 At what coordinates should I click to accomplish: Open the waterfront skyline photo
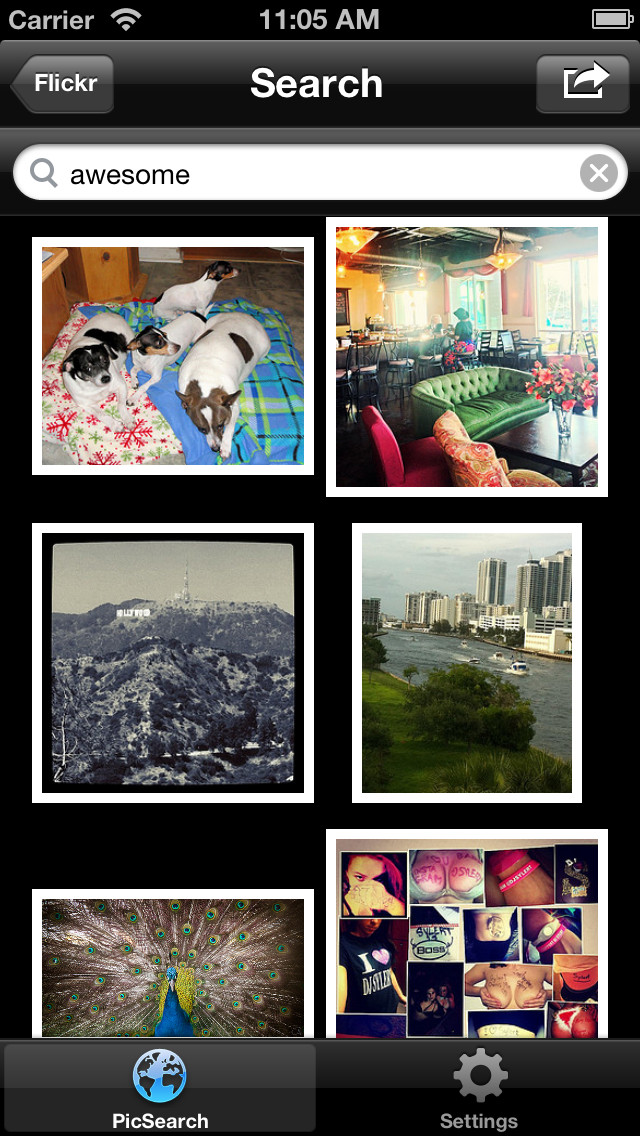(x=467, y=663)
